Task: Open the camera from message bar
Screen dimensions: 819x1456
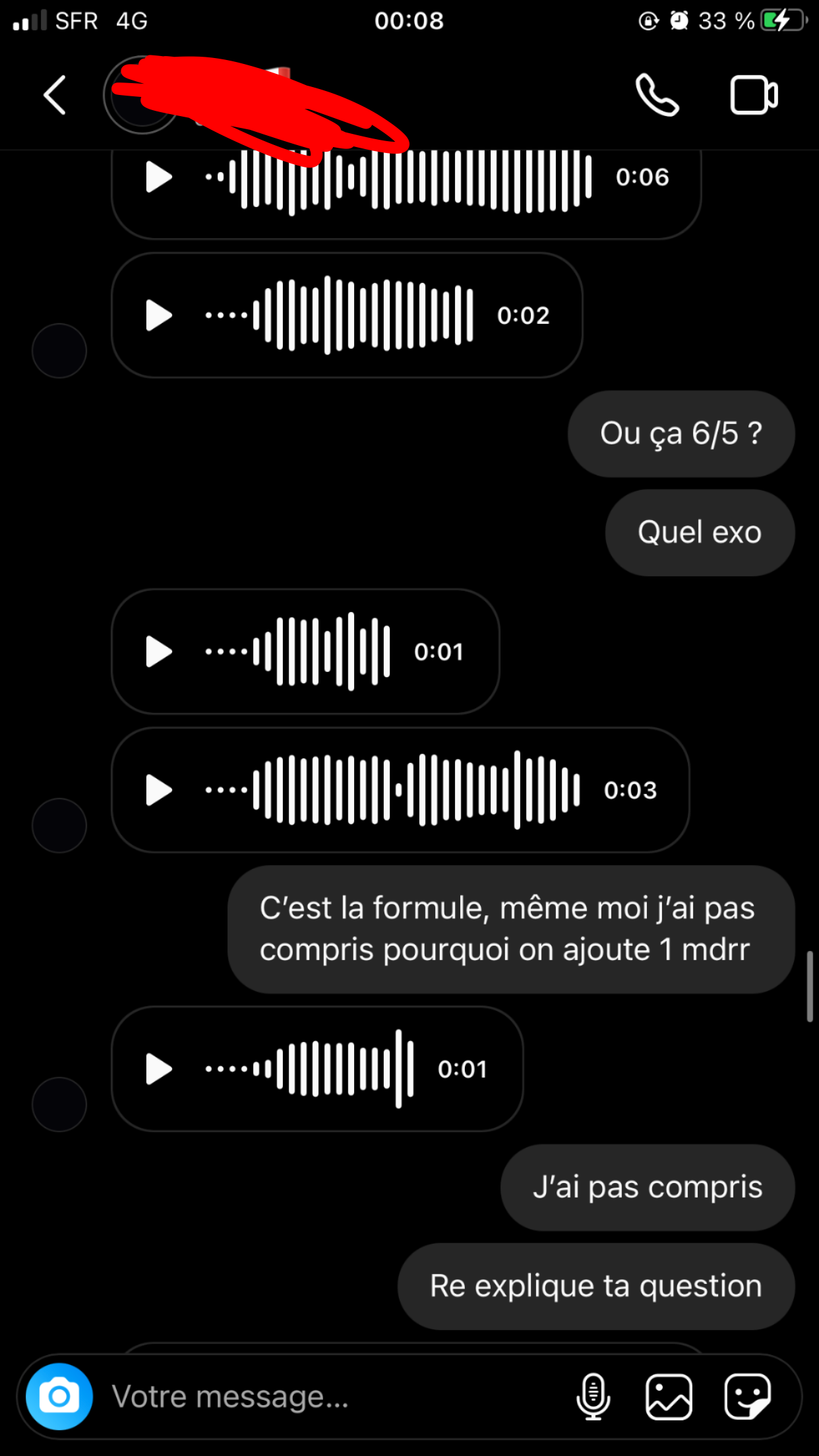Action: click(59, 1396)
